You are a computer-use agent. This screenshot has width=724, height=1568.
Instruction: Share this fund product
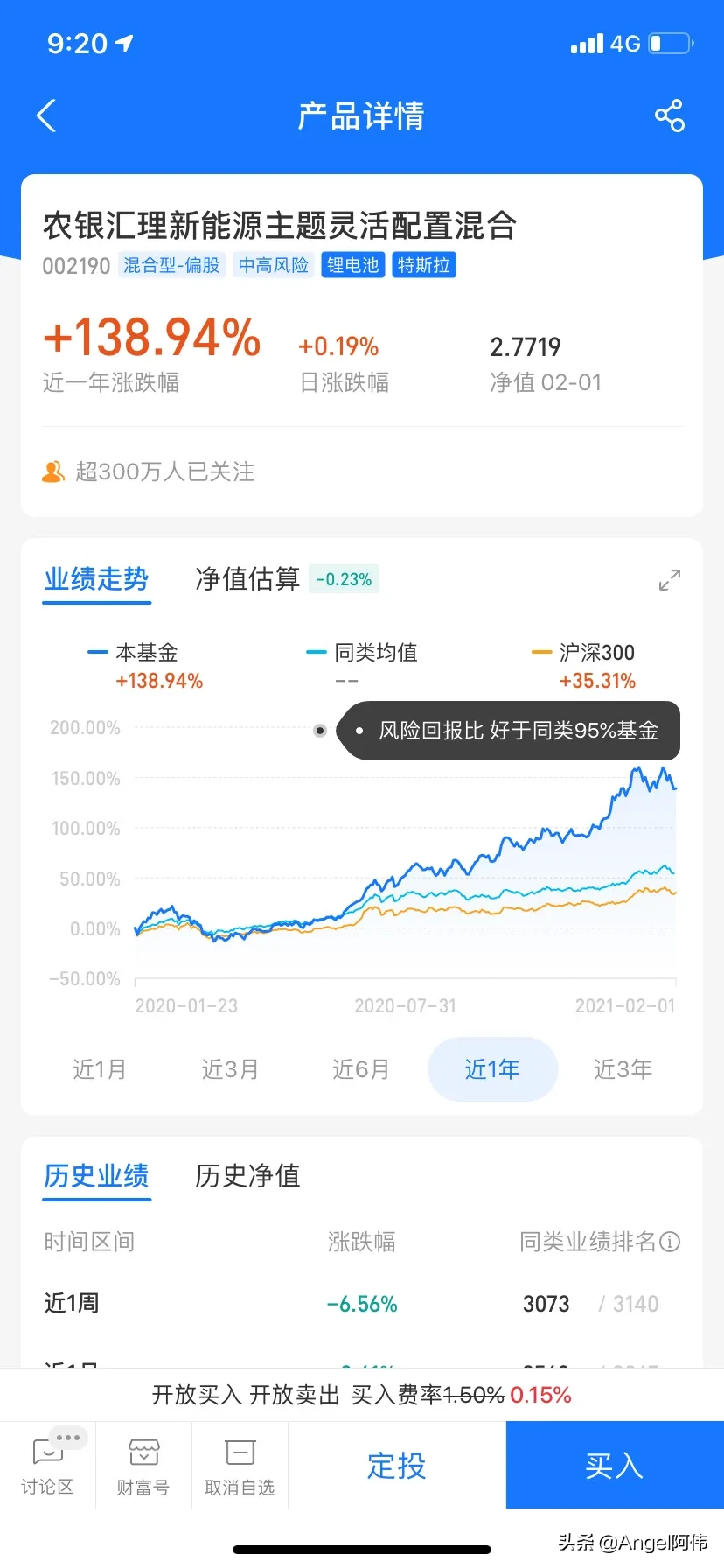[669, 115]
